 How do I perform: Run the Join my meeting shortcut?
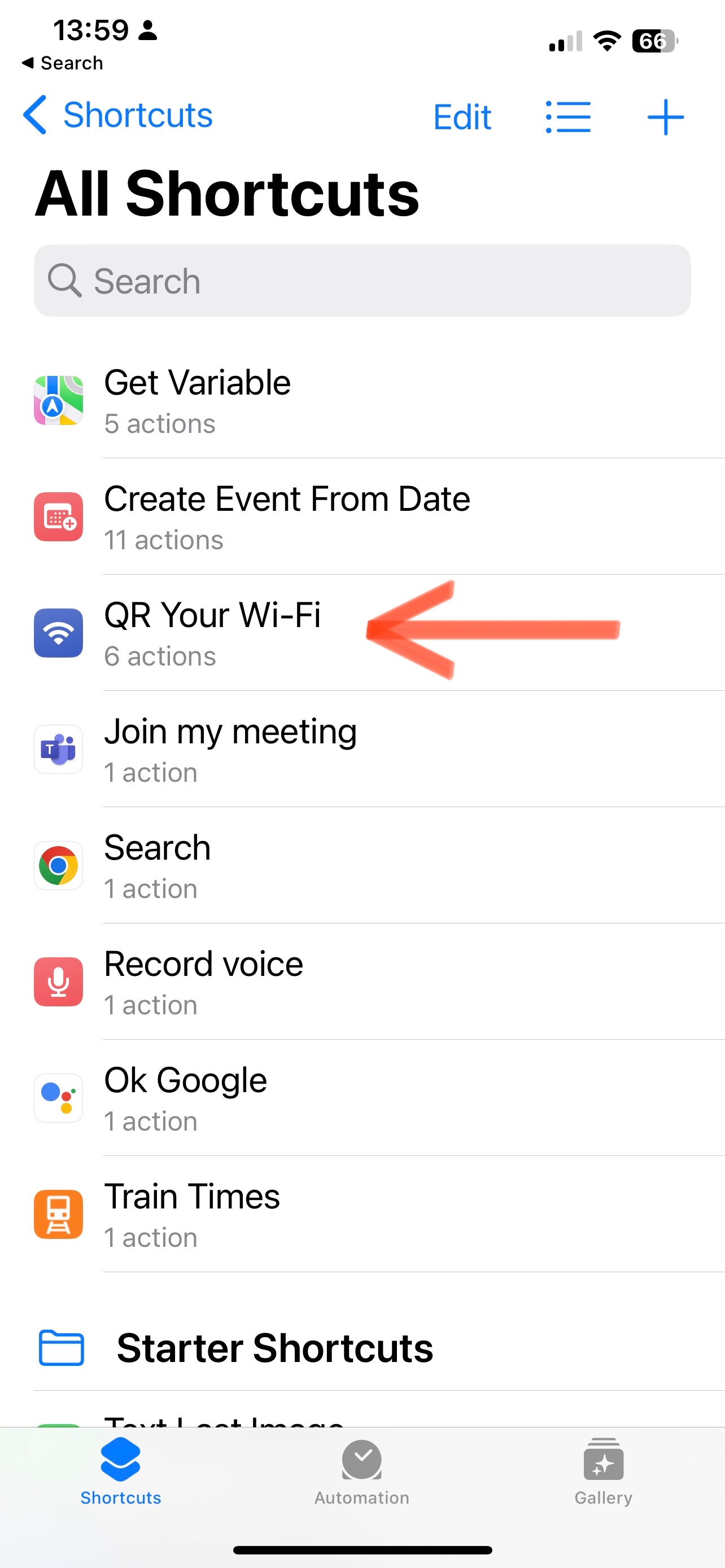point(230,748)
